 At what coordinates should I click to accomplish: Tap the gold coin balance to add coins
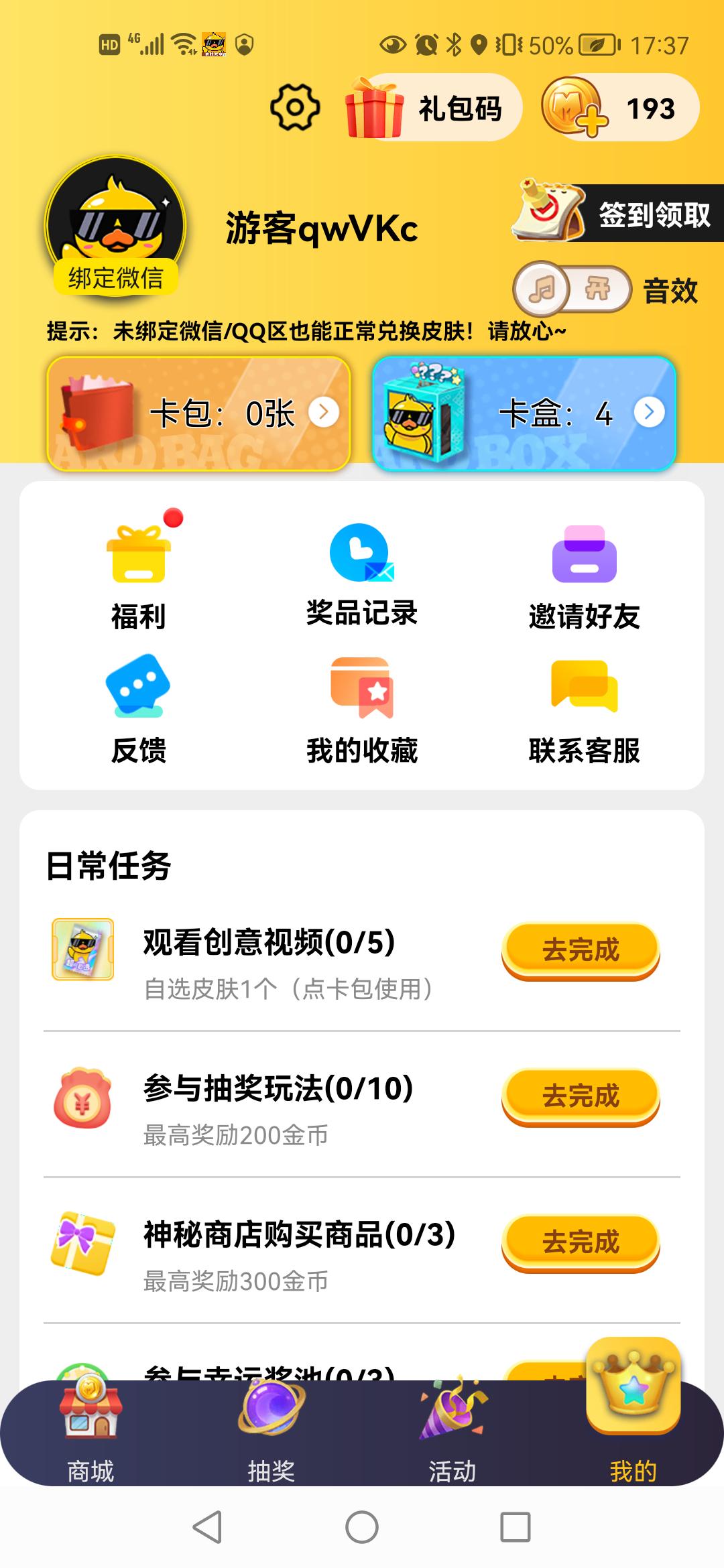619,108
